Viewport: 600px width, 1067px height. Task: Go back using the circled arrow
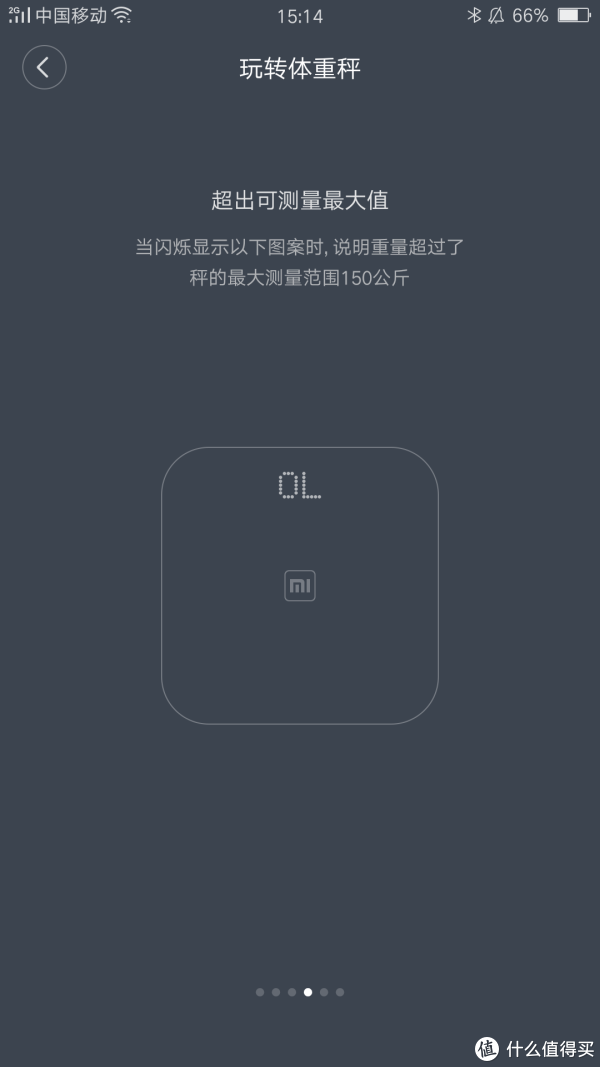pyautogui.click(x=44, y=67)
